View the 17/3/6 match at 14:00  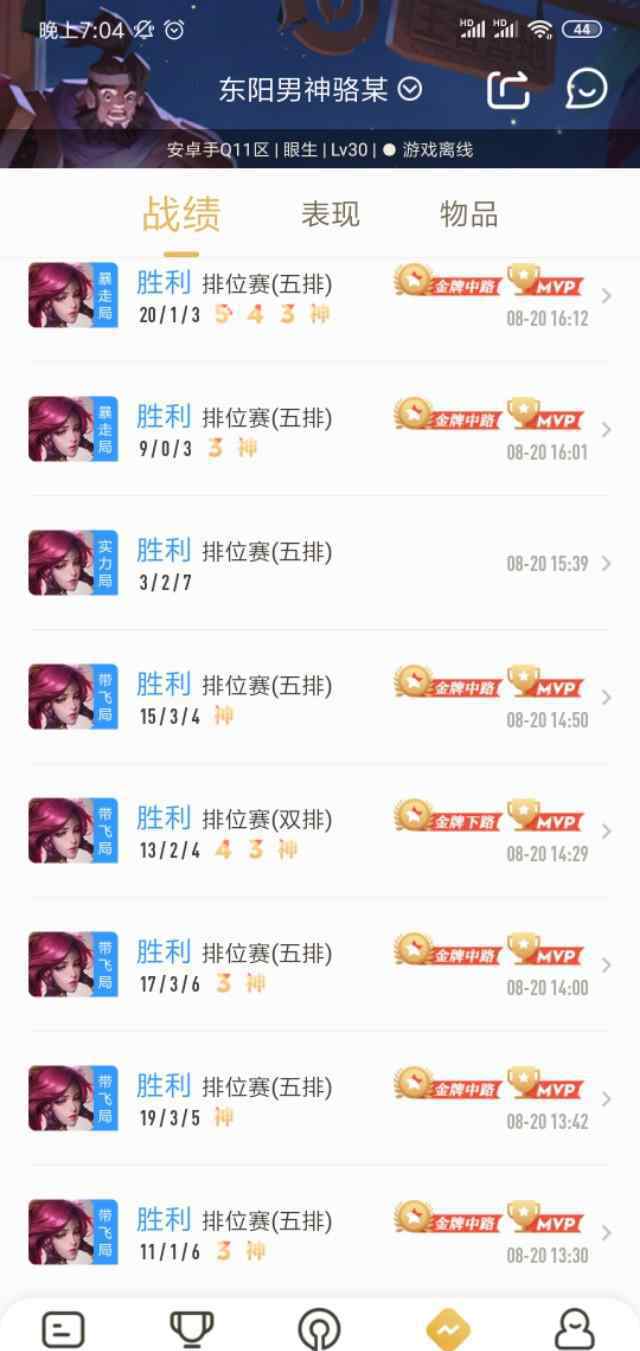[320, 966]
